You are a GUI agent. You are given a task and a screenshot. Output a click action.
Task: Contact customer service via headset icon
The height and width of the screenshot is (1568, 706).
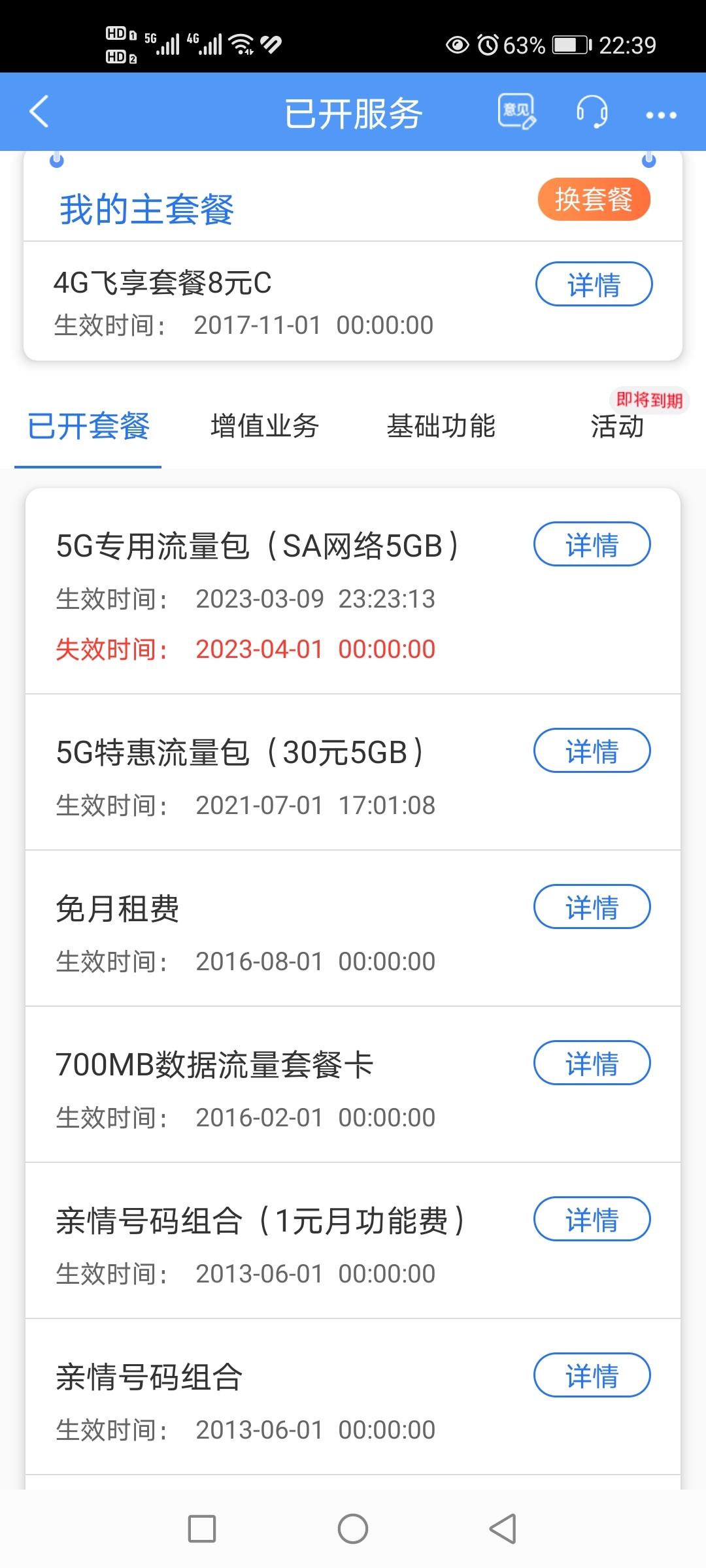click(x=592, y=112)
